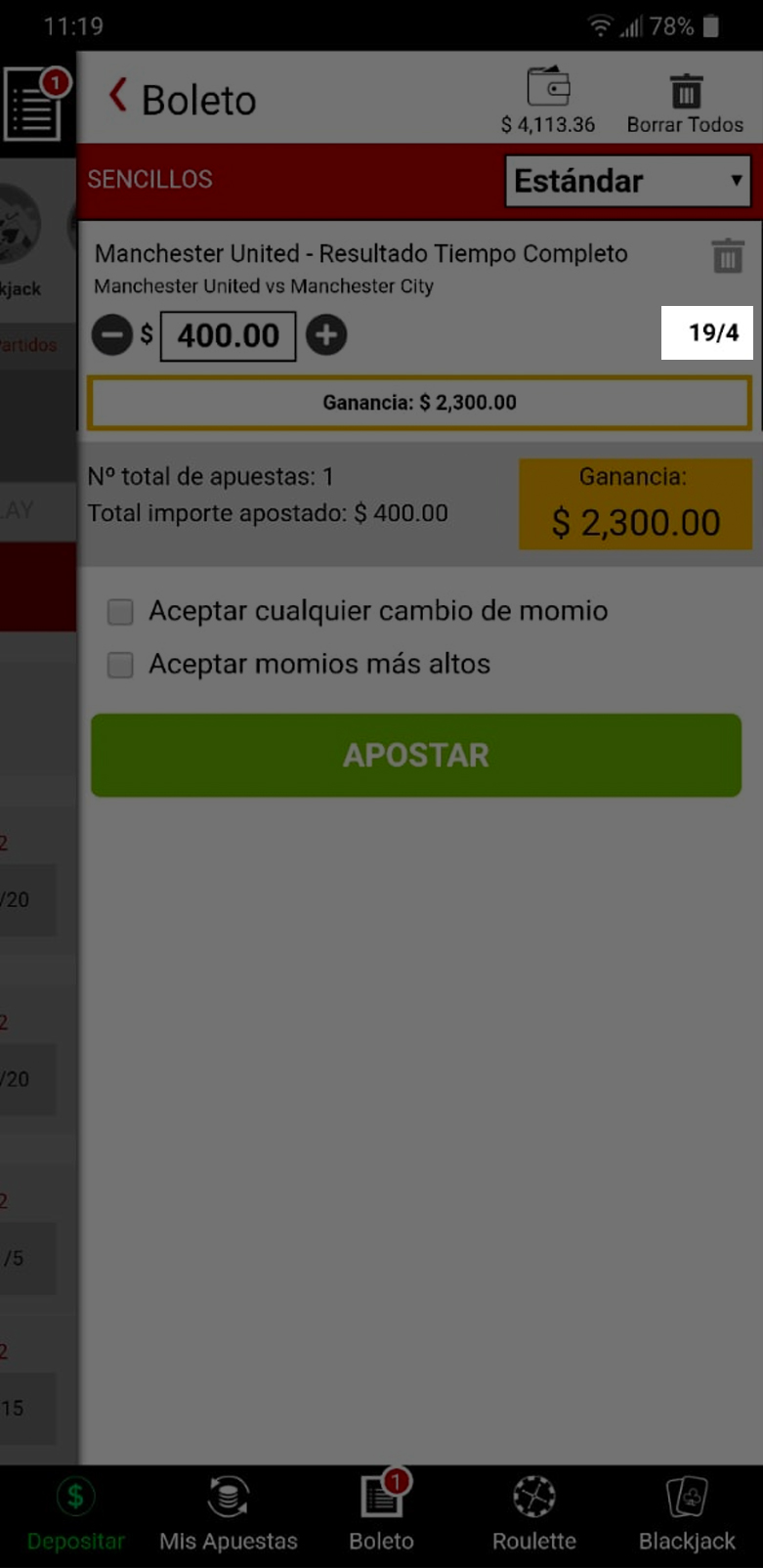Viewport: 763px width, 1568px height.
Task: Increase the stake with the plus button
Action: coord(326,335)
